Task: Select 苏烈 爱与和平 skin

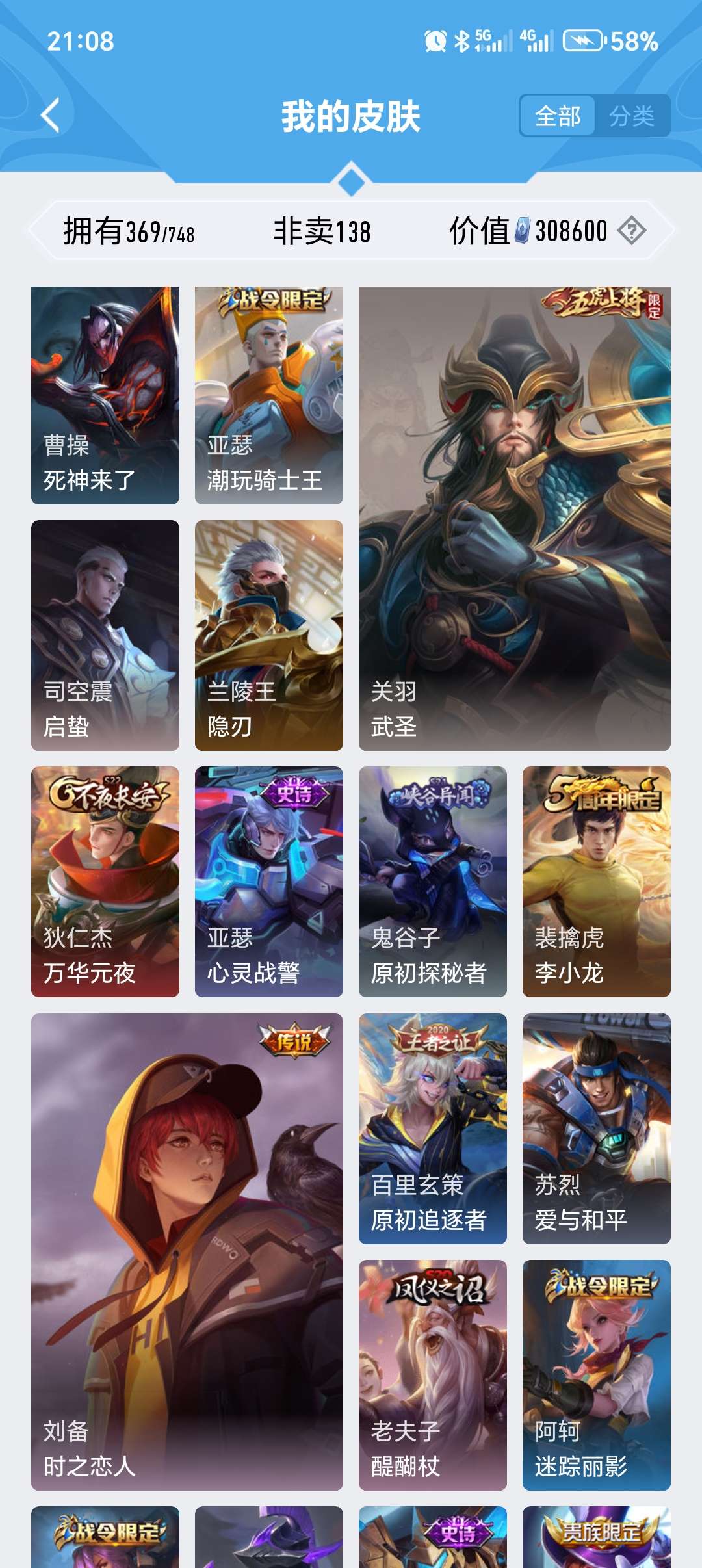Action: 597,1129
